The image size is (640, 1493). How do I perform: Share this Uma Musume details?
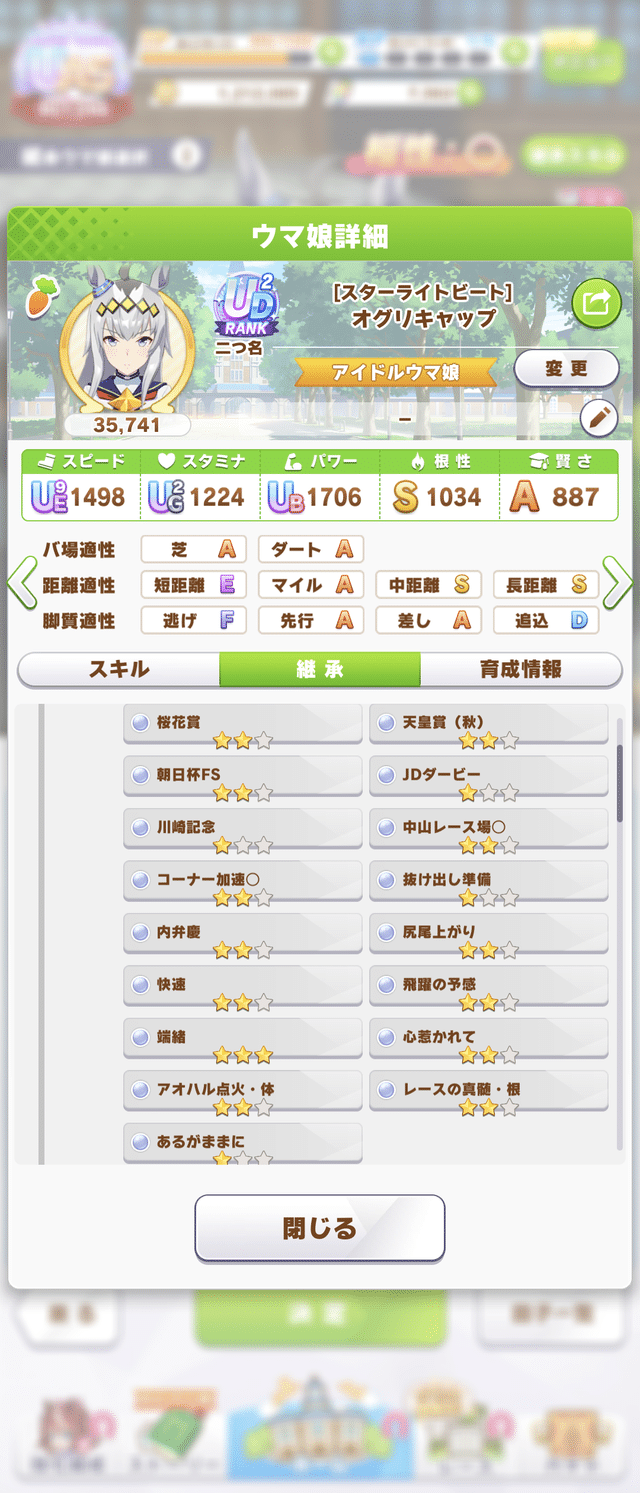coord(596,302)
